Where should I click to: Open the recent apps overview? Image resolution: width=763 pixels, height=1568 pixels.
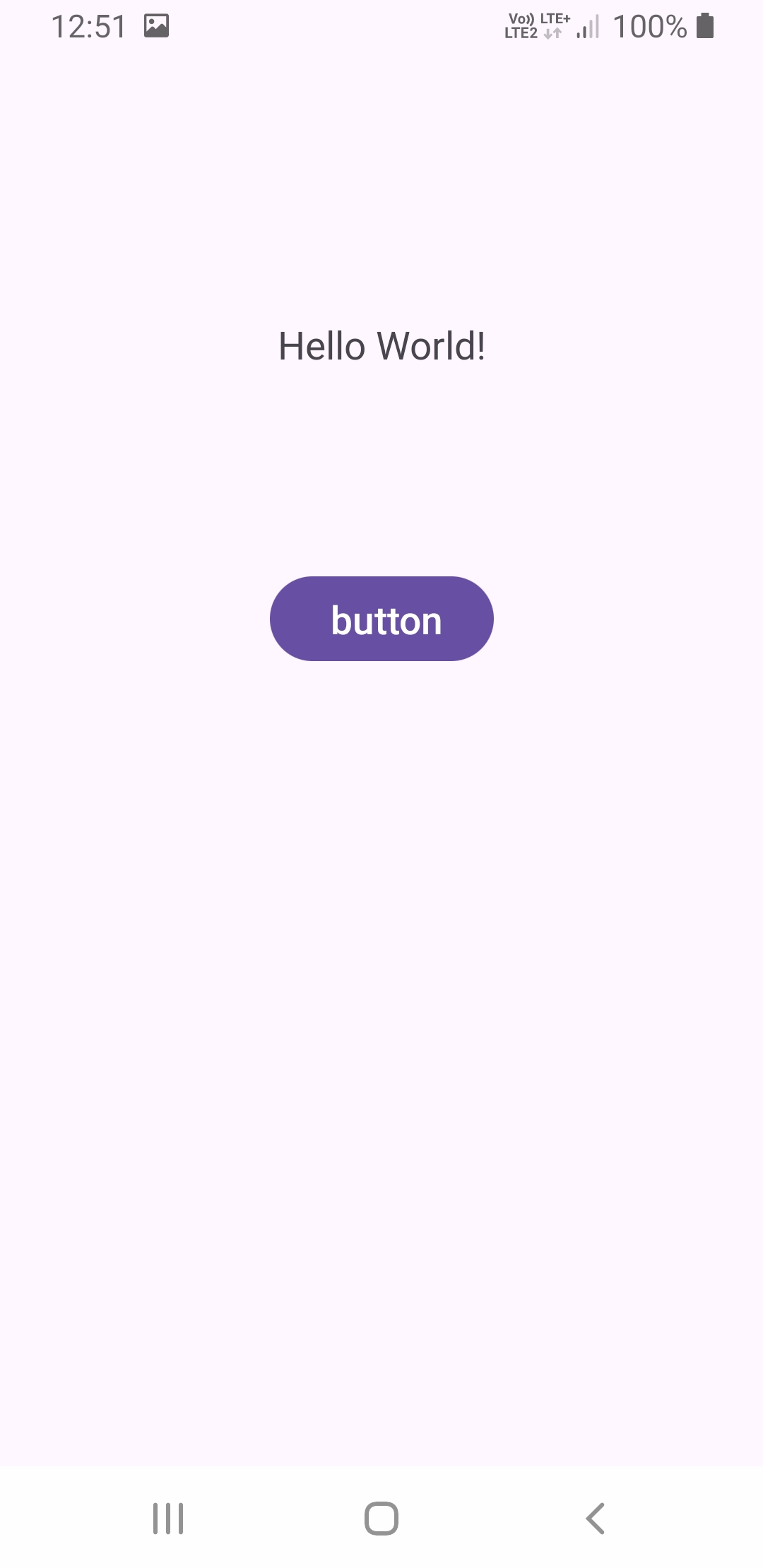pyautogui.click(x=168, y=1518)
